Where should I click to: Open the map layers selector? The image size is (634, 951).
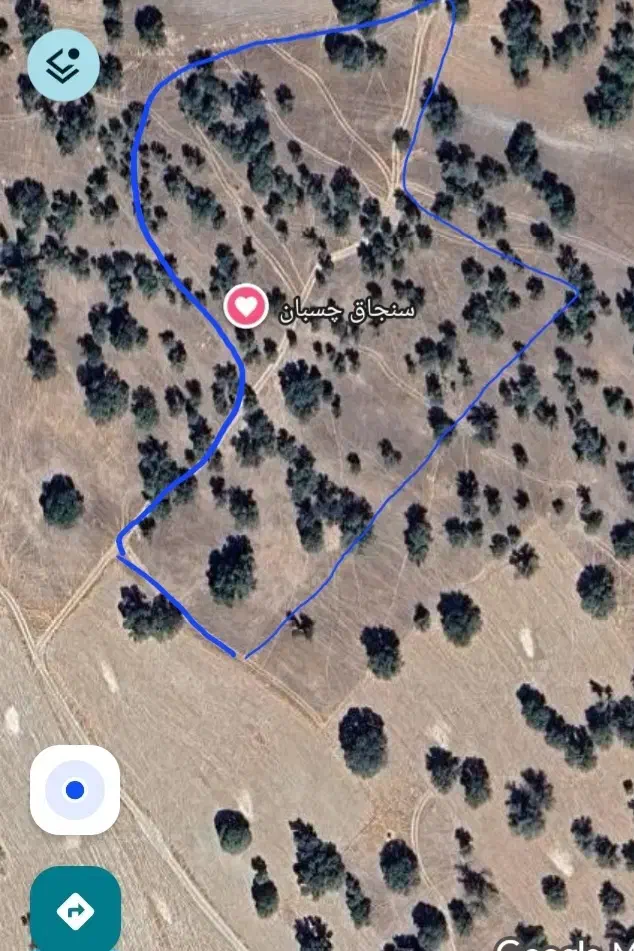tap(63, 65)
